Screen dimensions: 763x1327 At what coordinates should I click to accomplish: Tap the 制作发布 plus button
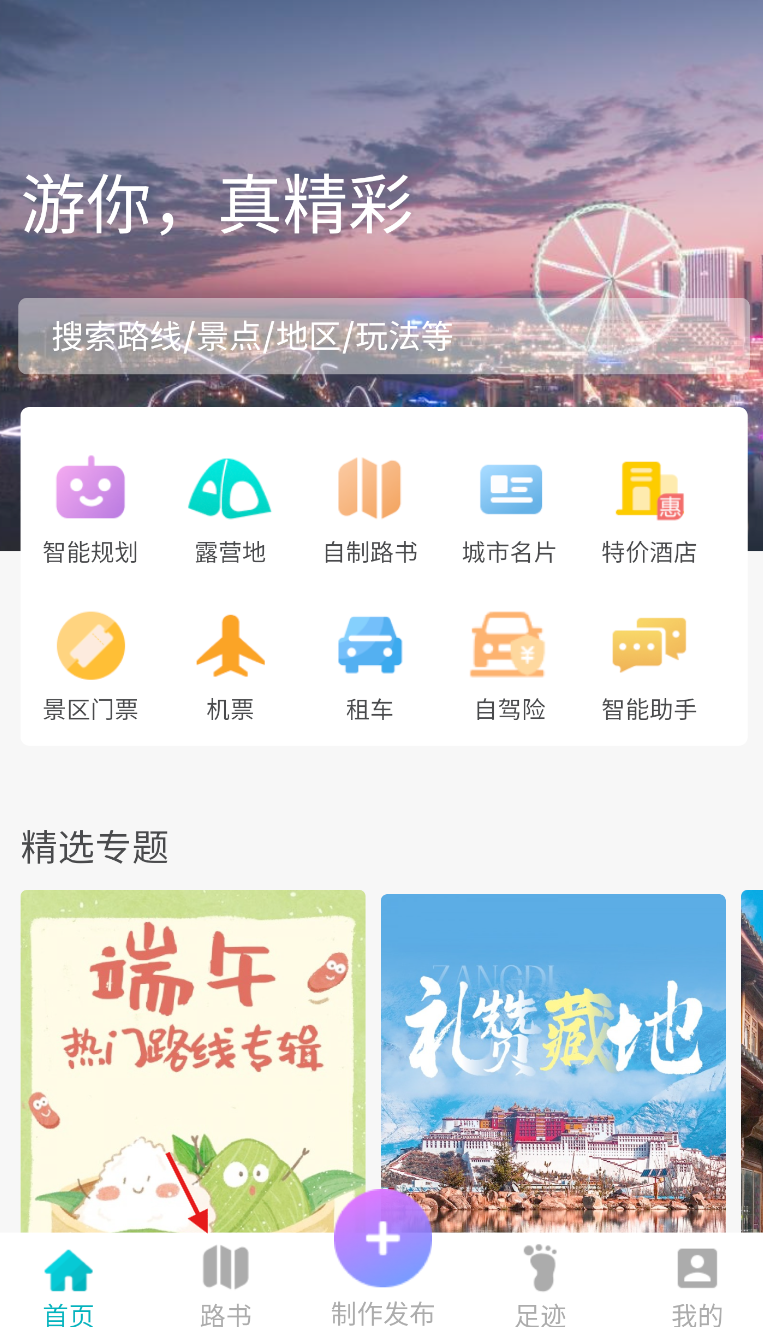pyautogui.click(x=383, y=1240)
